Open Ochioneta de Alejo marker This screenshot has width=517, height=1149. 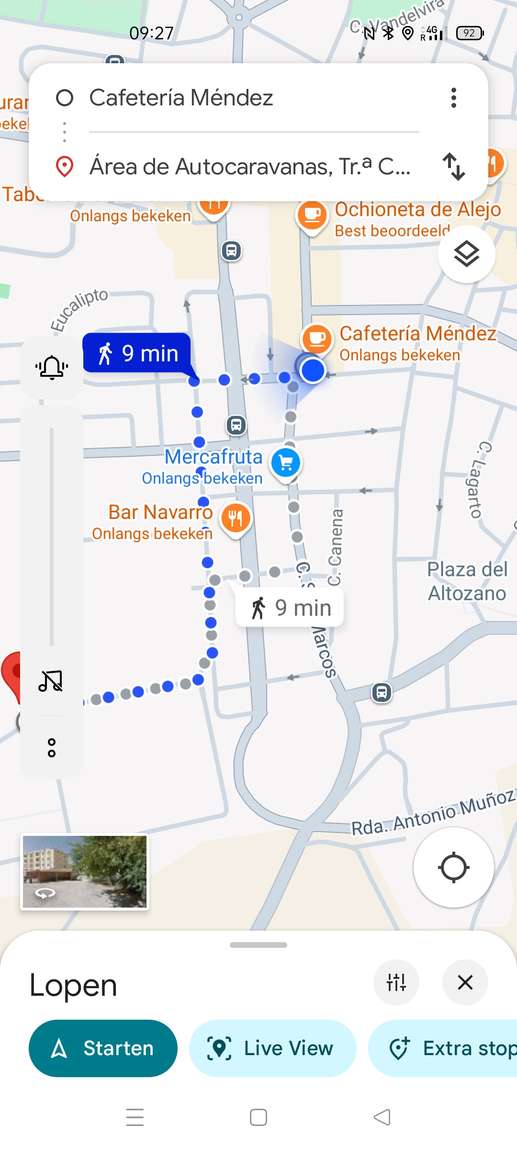[x=313, y=215]
